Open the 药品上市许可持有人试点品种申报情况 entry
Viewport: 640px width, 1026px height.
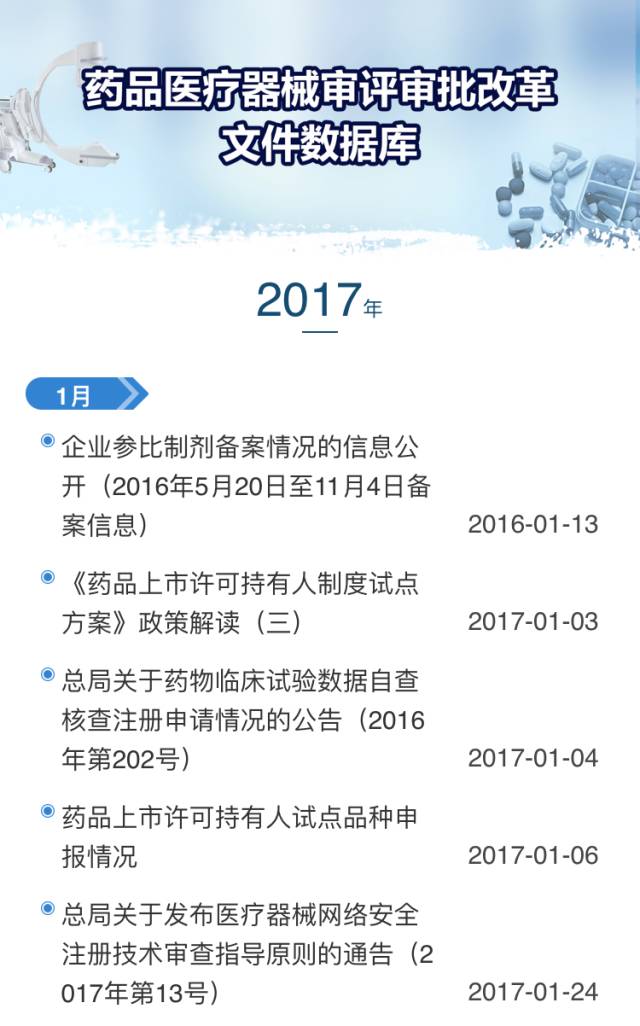click(x=240, y=836)
